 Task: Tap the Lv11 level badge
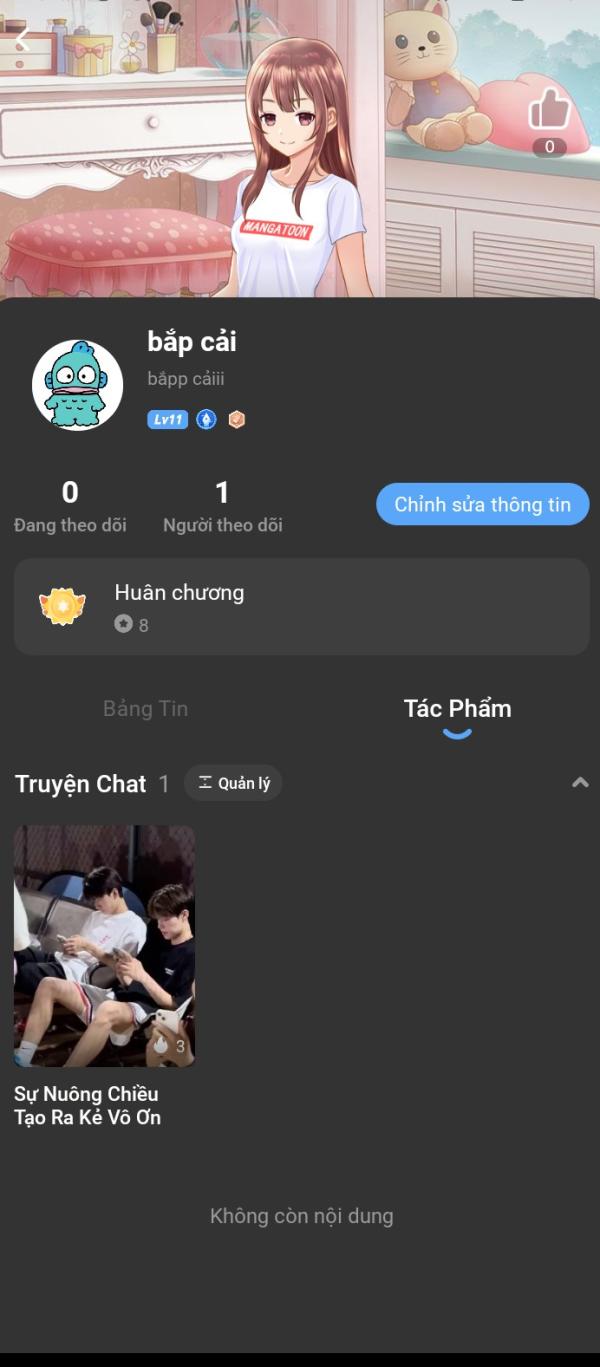[167, 420]
